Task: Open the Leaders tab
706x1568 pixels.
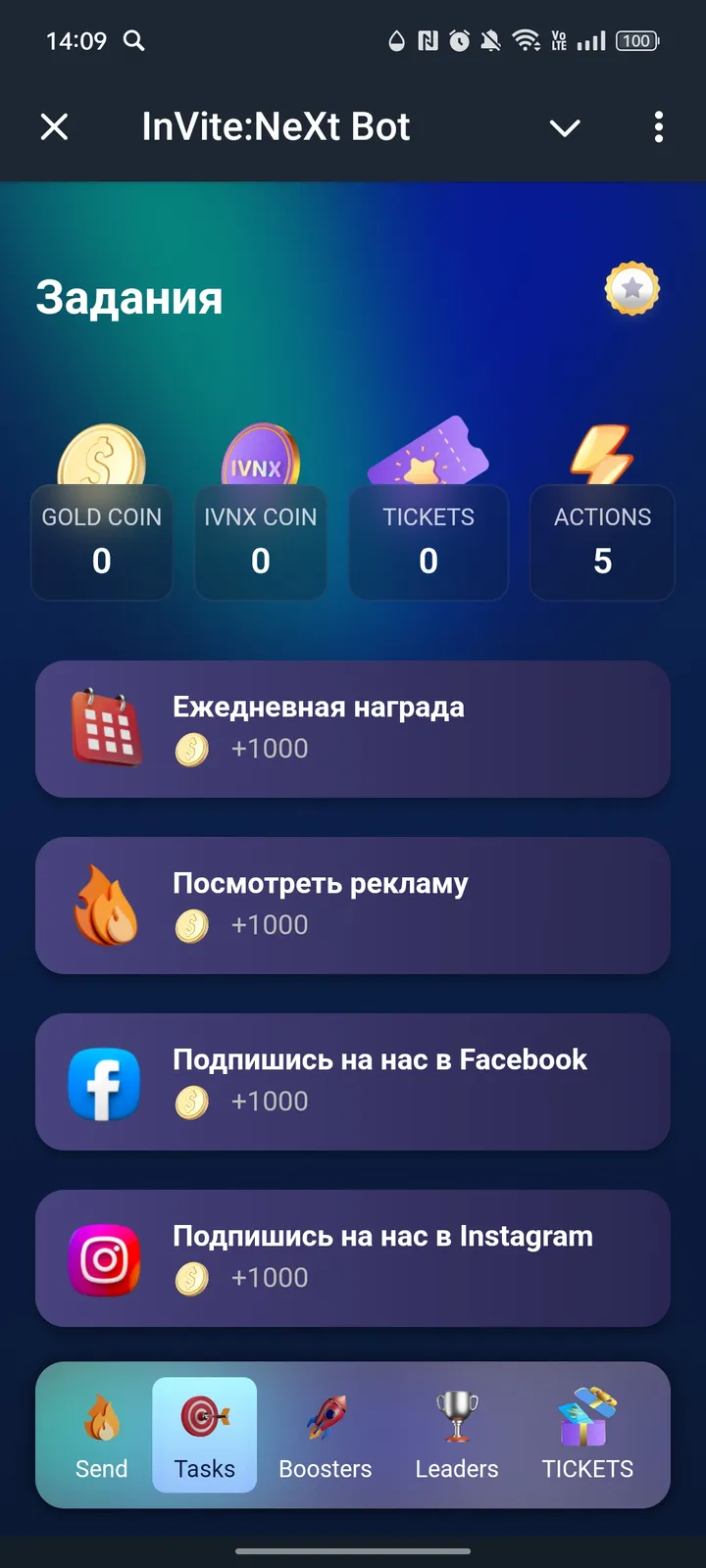Action: pyautogui.click(x=456, y=1435)
